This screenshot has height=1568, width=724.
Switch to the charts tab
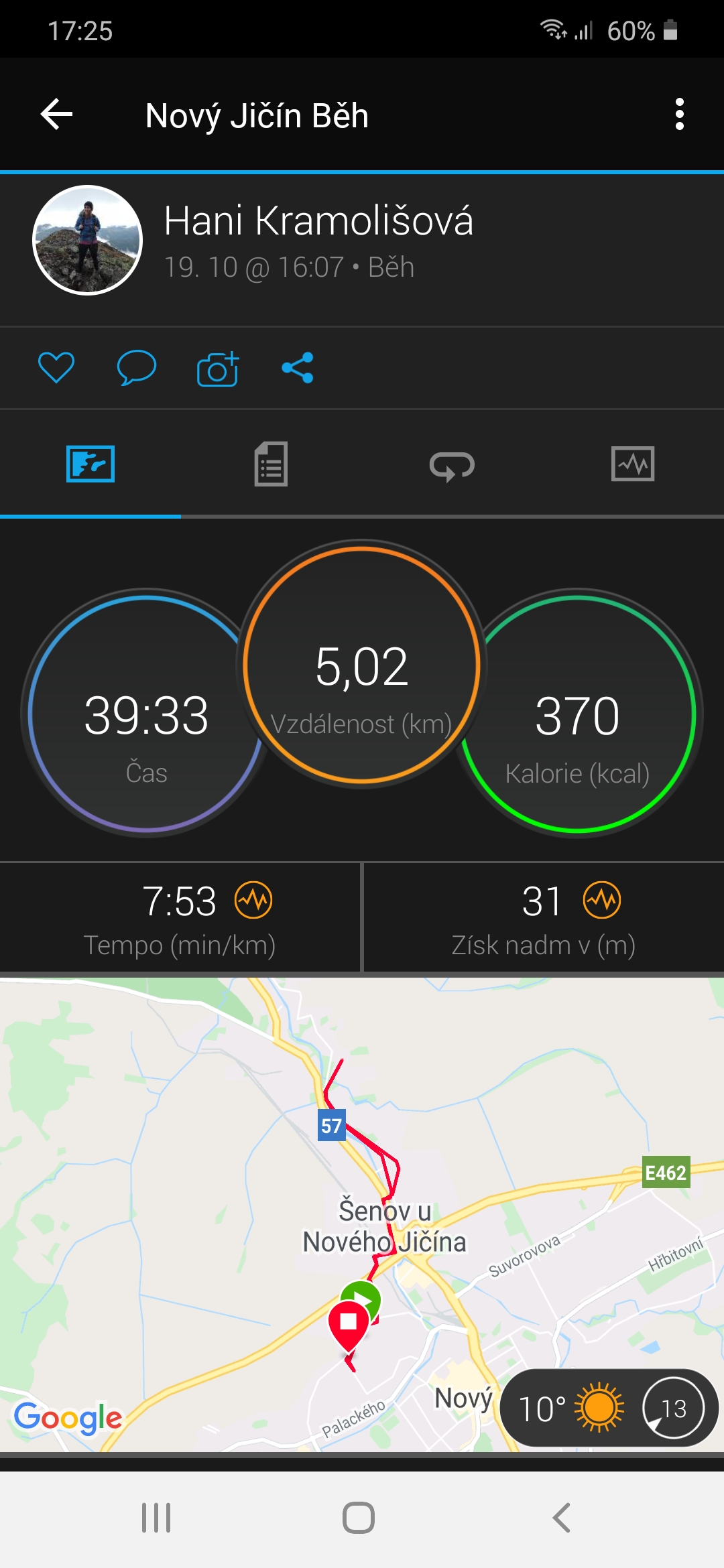pyautogui.click(x=633, y=464)
